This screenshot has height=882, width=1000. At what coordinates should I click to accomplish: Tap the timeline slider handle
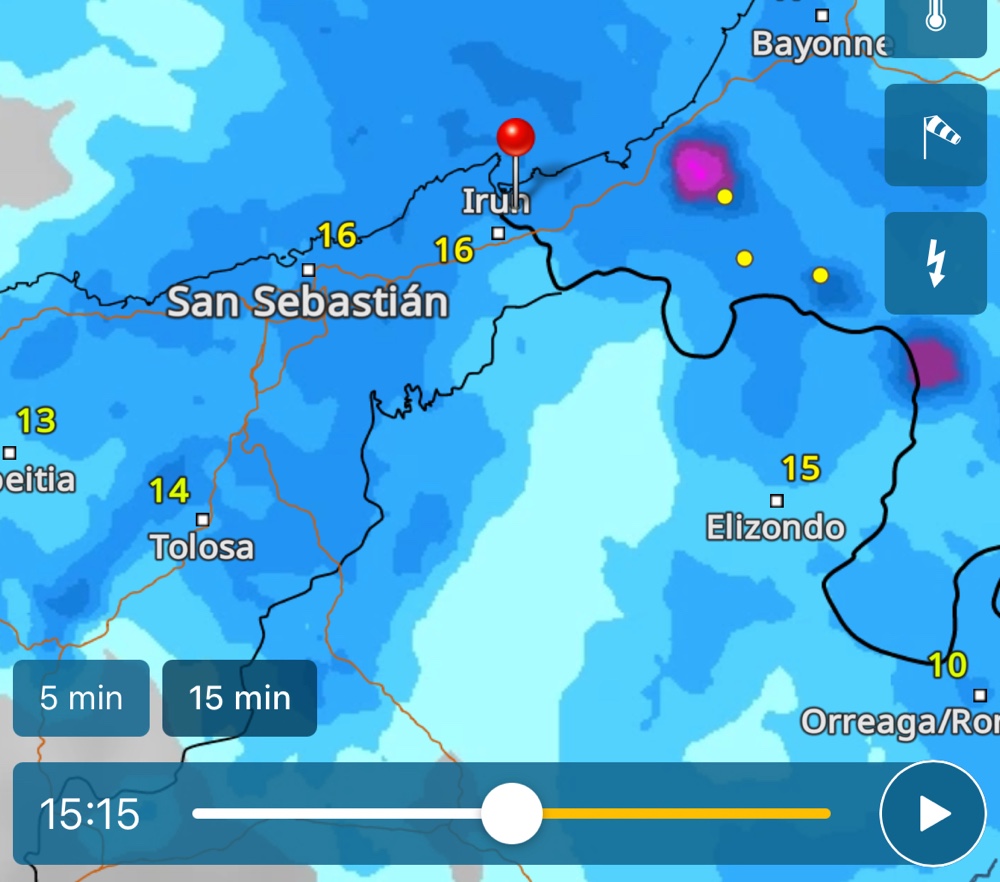pos(511,813)
